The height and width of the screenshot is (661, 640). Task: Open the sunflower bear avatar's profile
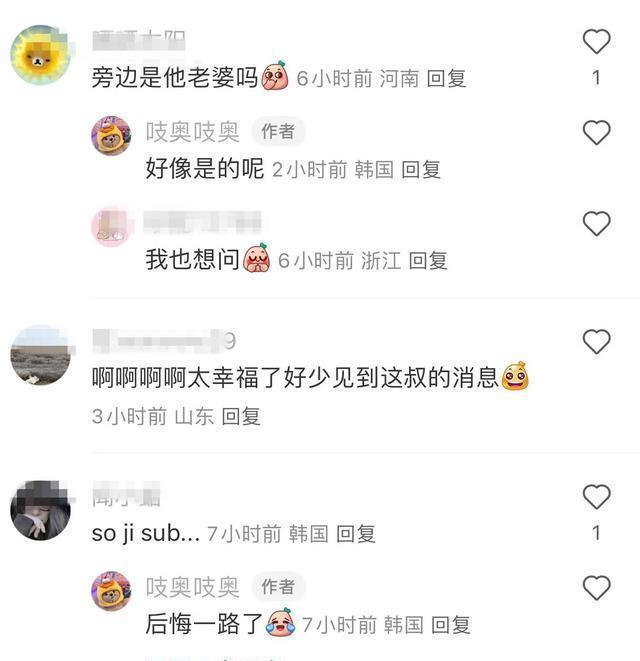tap(40, 55)
